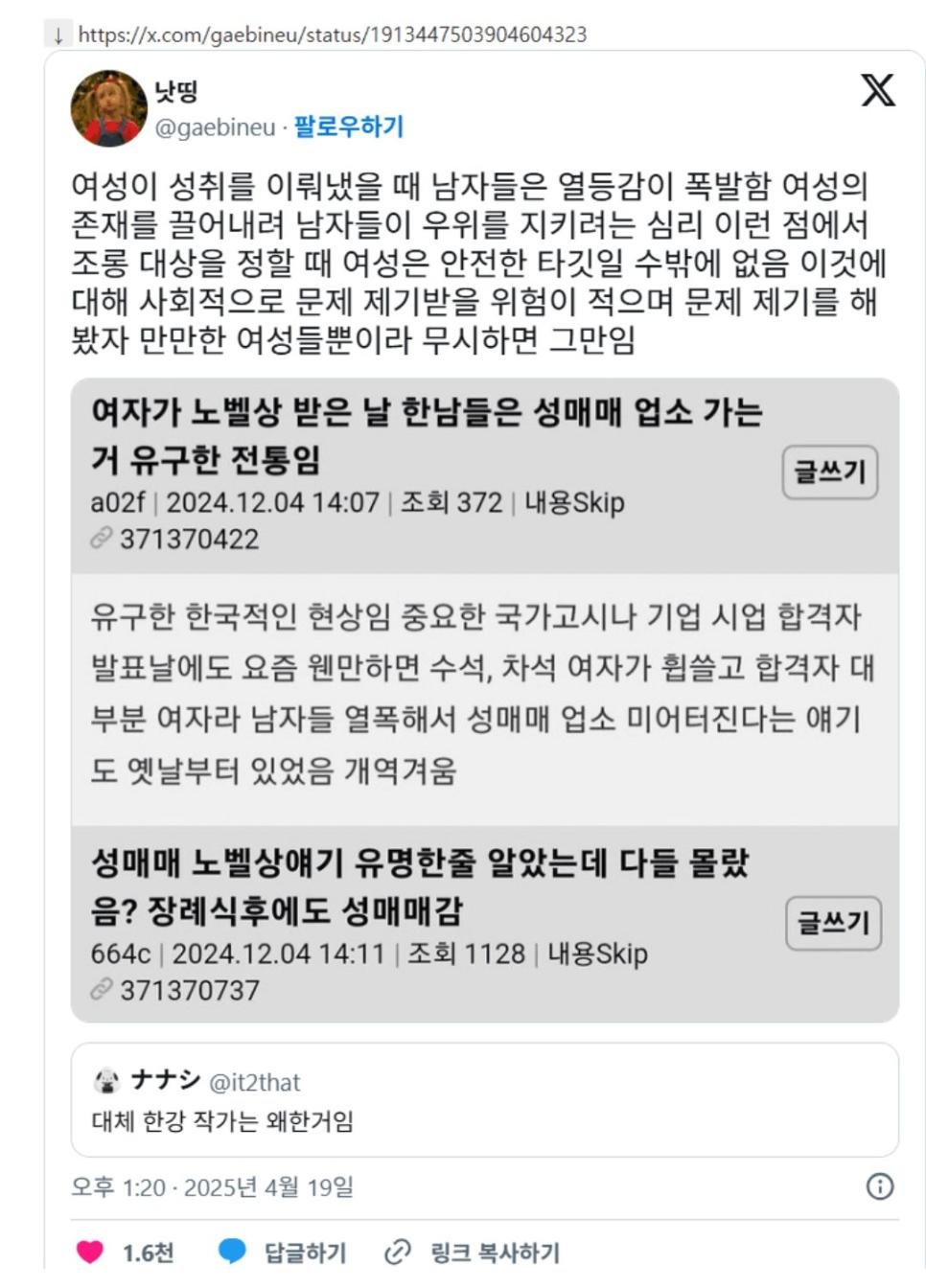Open the tweet timestamp 오후 1:20 · 2025년 4월 19일
The image size is (926, 1288).
(212, 1187)
